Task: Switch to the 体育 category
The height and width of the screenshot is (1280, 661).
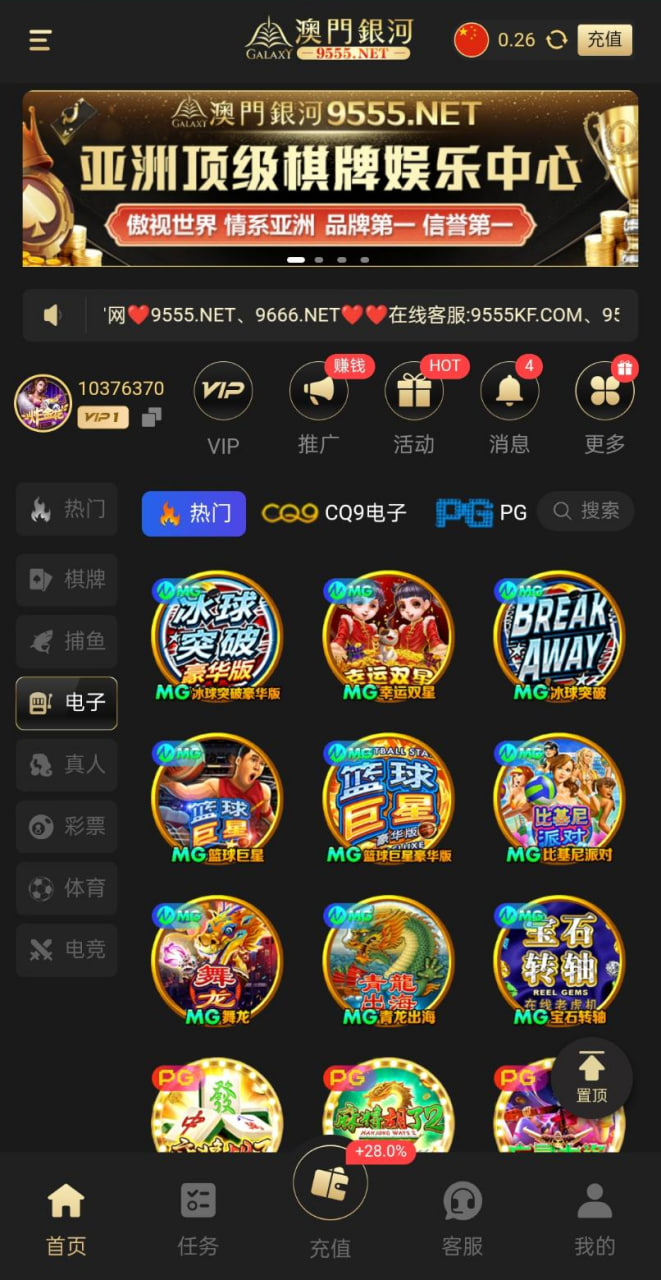Action: [x=67, y=888]
